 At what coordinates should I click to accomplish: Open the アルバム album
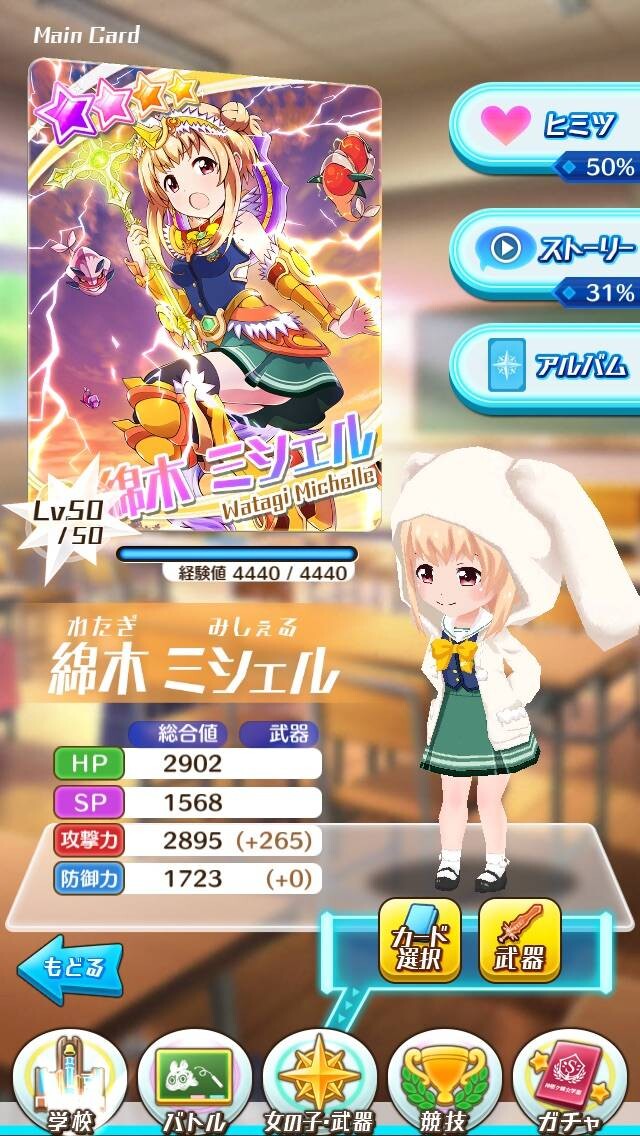click(545, 368)
